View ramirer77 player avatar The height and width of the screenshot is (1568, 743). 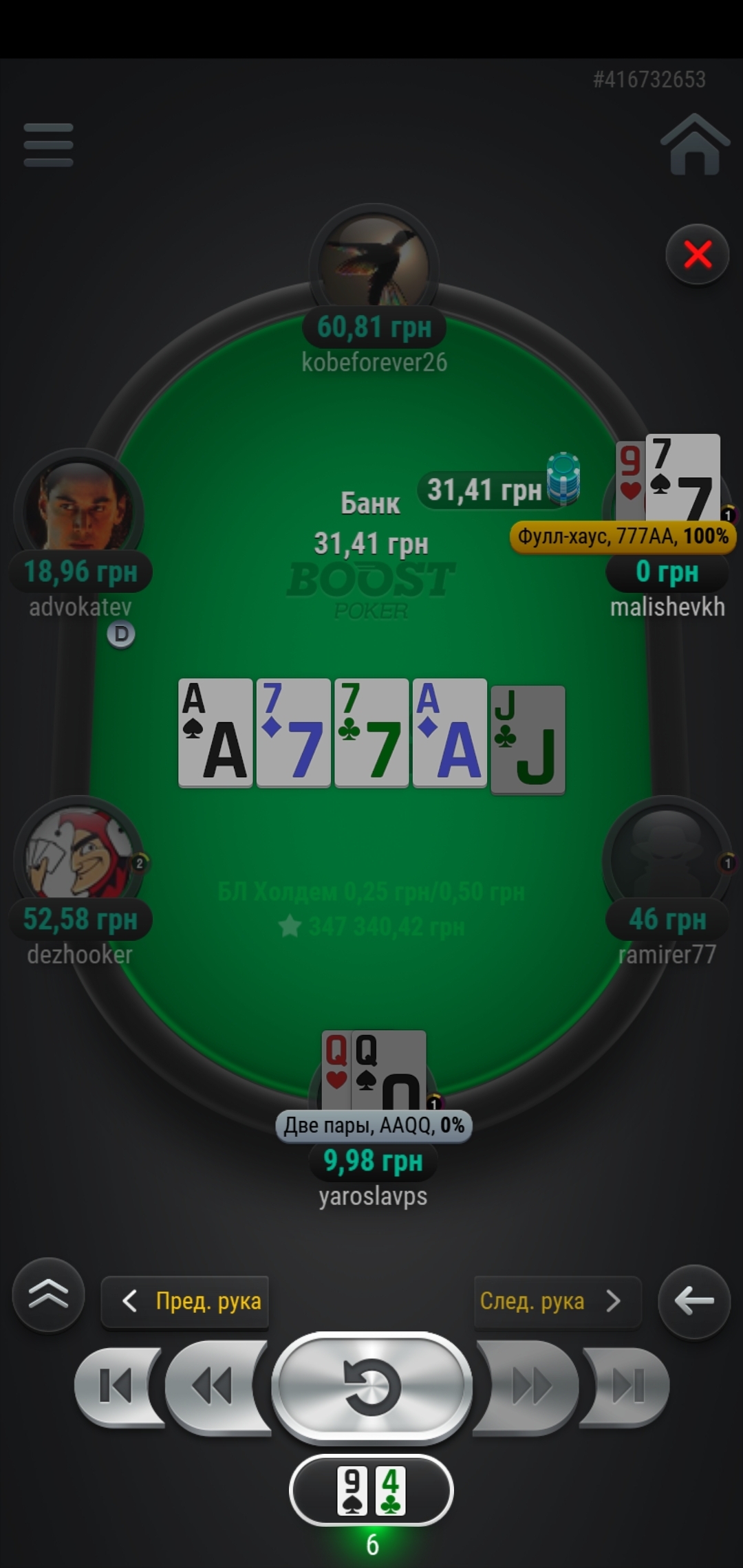pos(666,856)
